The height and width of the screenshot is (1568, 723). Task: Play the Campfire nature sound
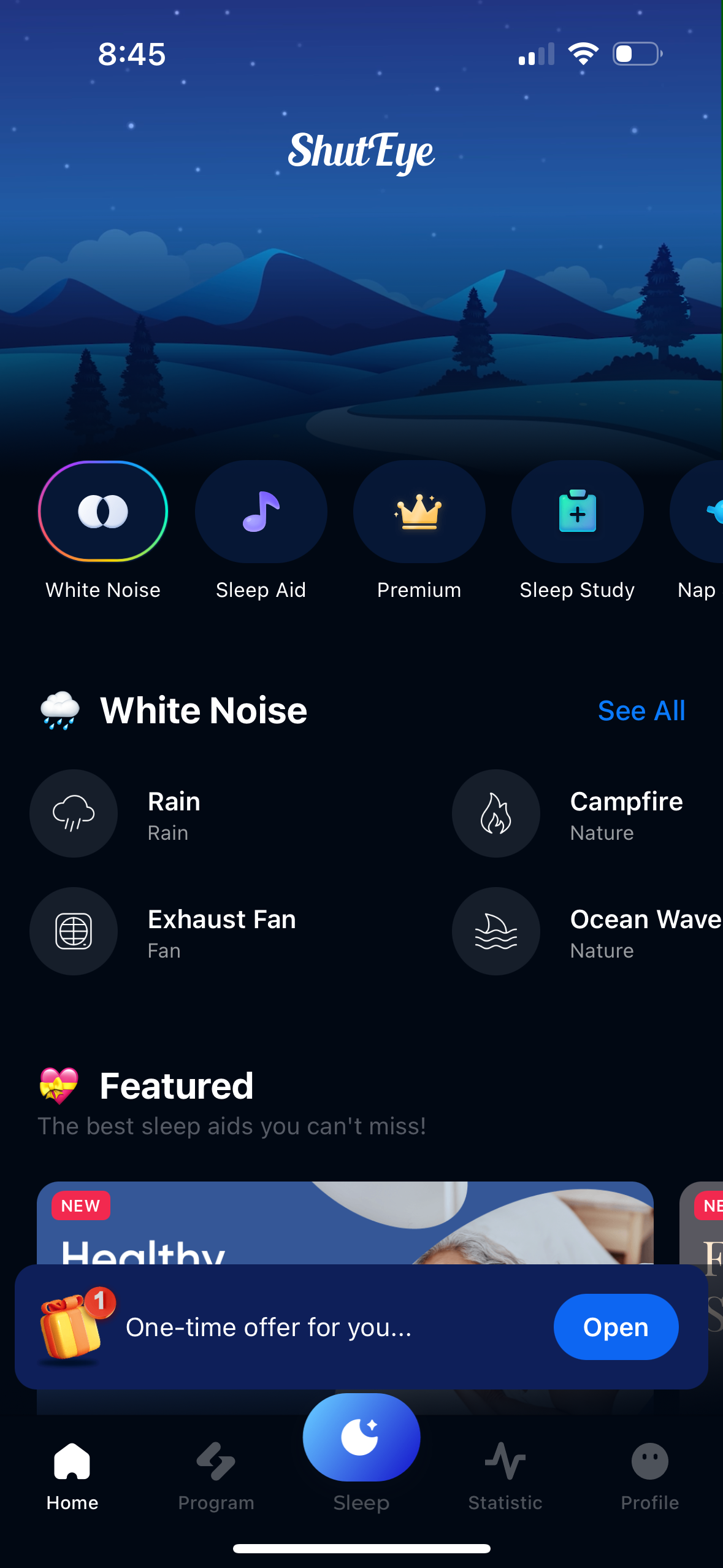[x=495, y=813]
